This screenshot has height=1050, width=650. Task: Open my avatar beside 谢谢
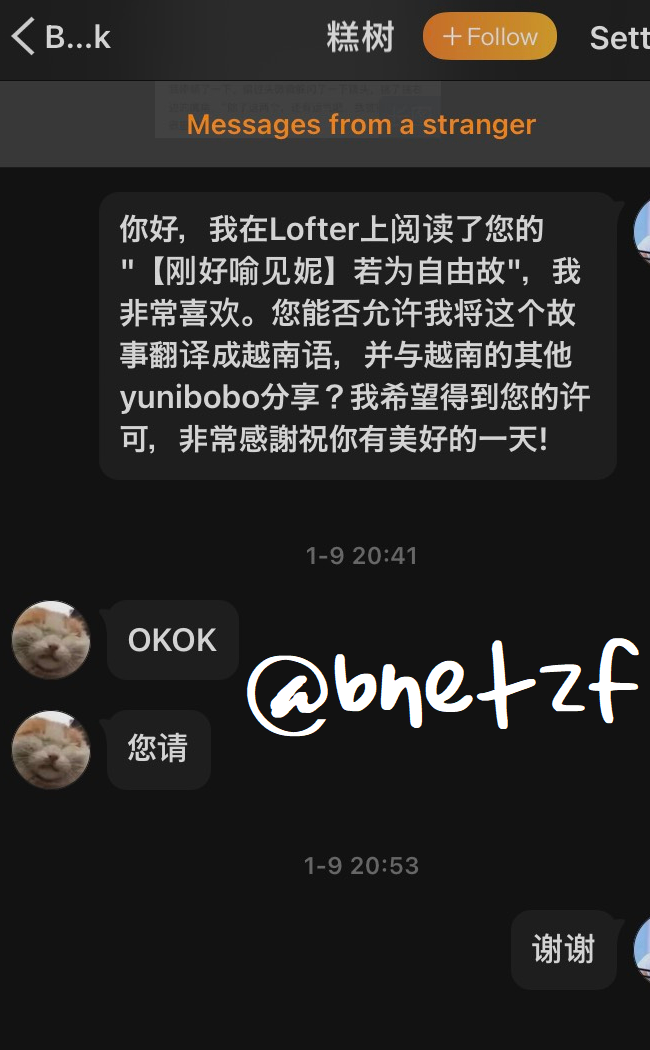(x=641, y=950)
